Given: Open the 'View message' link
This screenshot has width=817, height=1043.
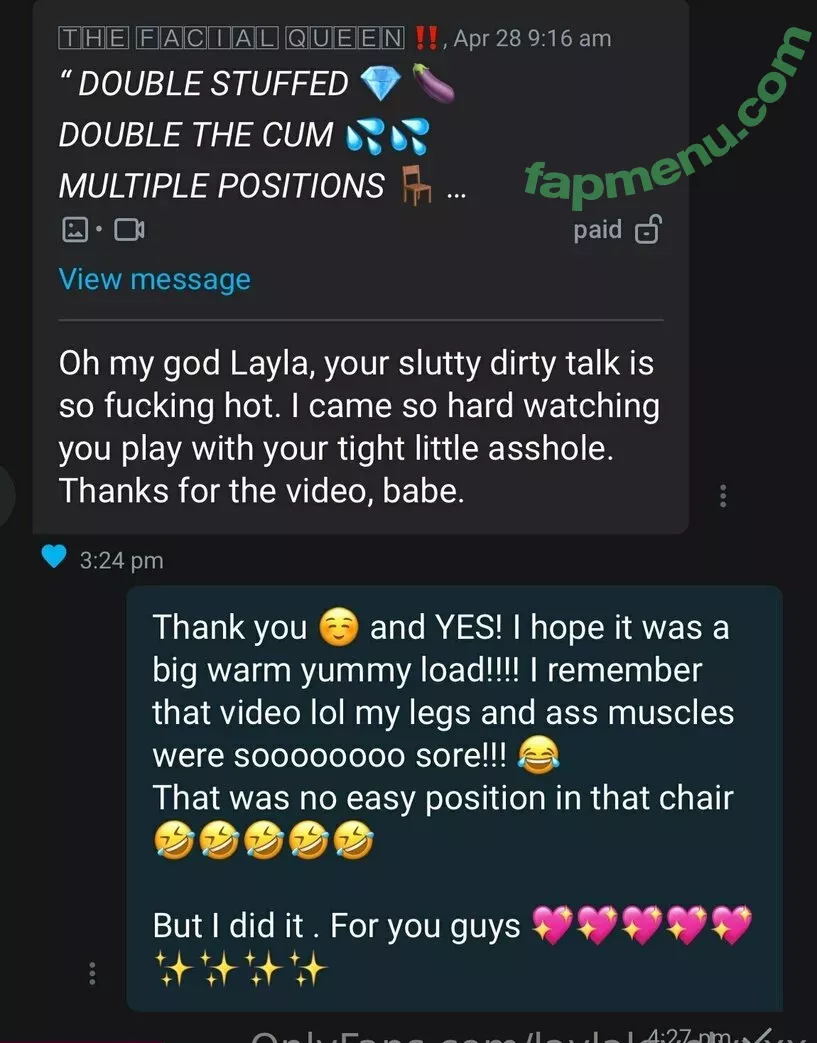Looking at the screenshot, I should 154,279.
